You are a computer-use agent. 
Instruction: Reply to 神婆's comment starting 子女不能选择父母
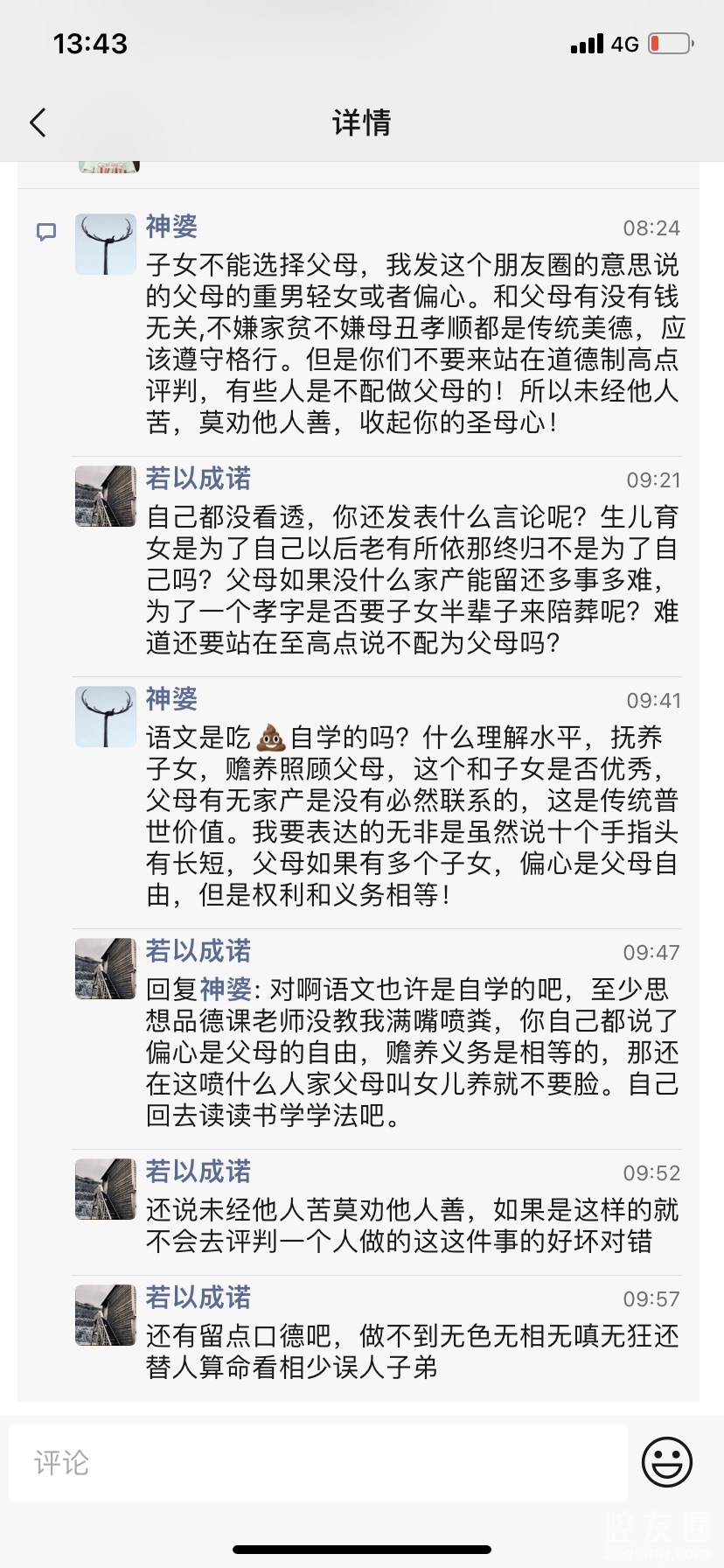(x=411, y=344)
